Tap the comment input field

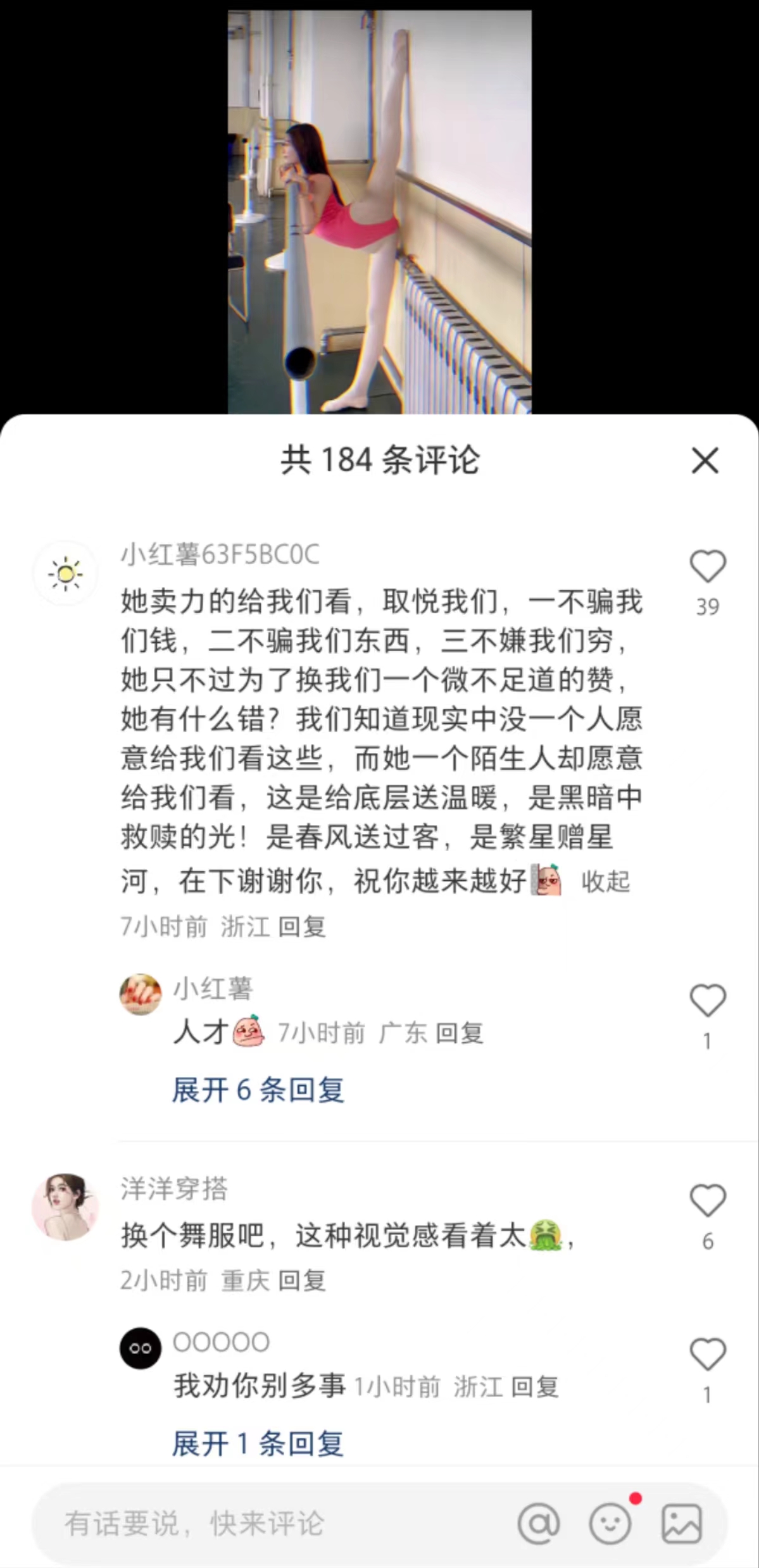tap(272, 1523)
